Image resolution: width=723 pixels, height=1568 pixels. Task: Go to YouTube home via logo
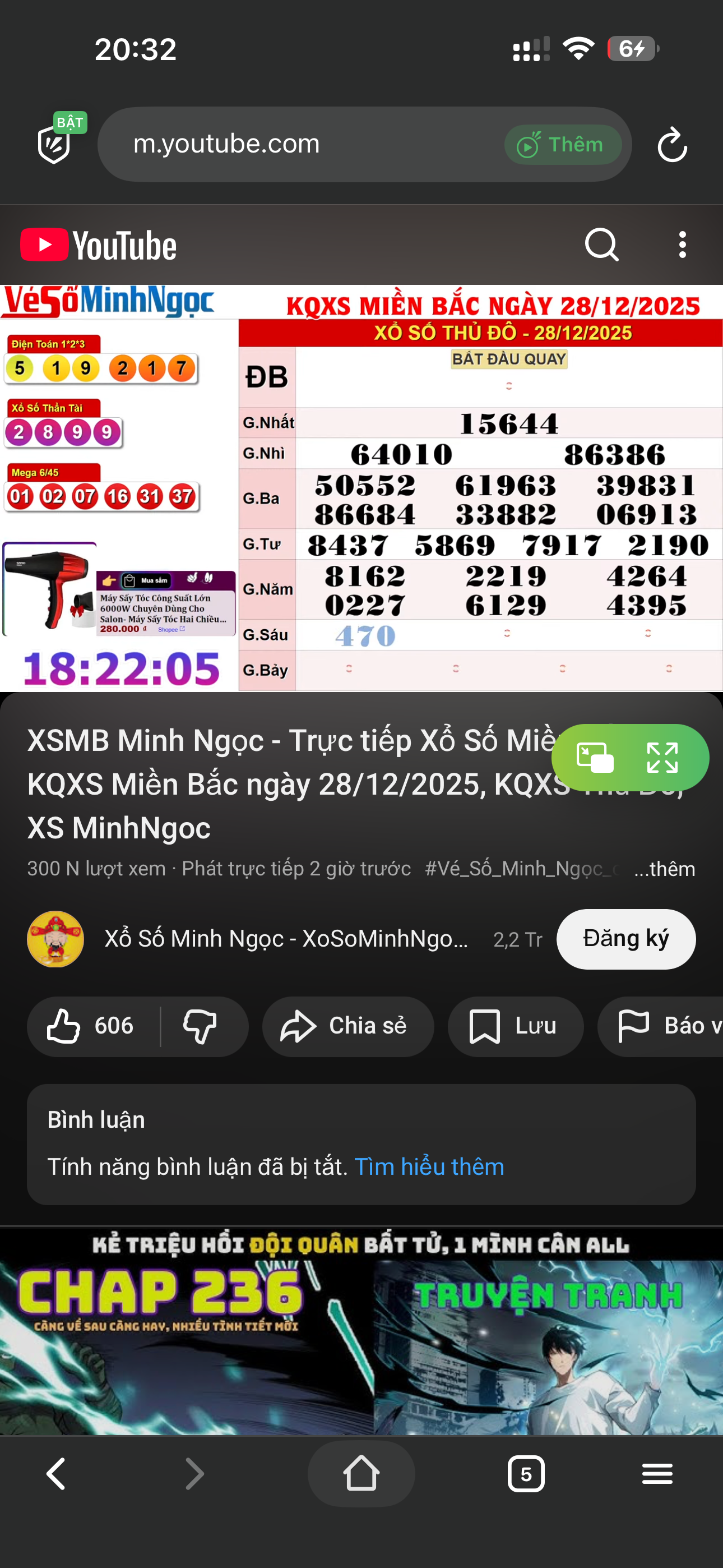[x=99, y=245]
